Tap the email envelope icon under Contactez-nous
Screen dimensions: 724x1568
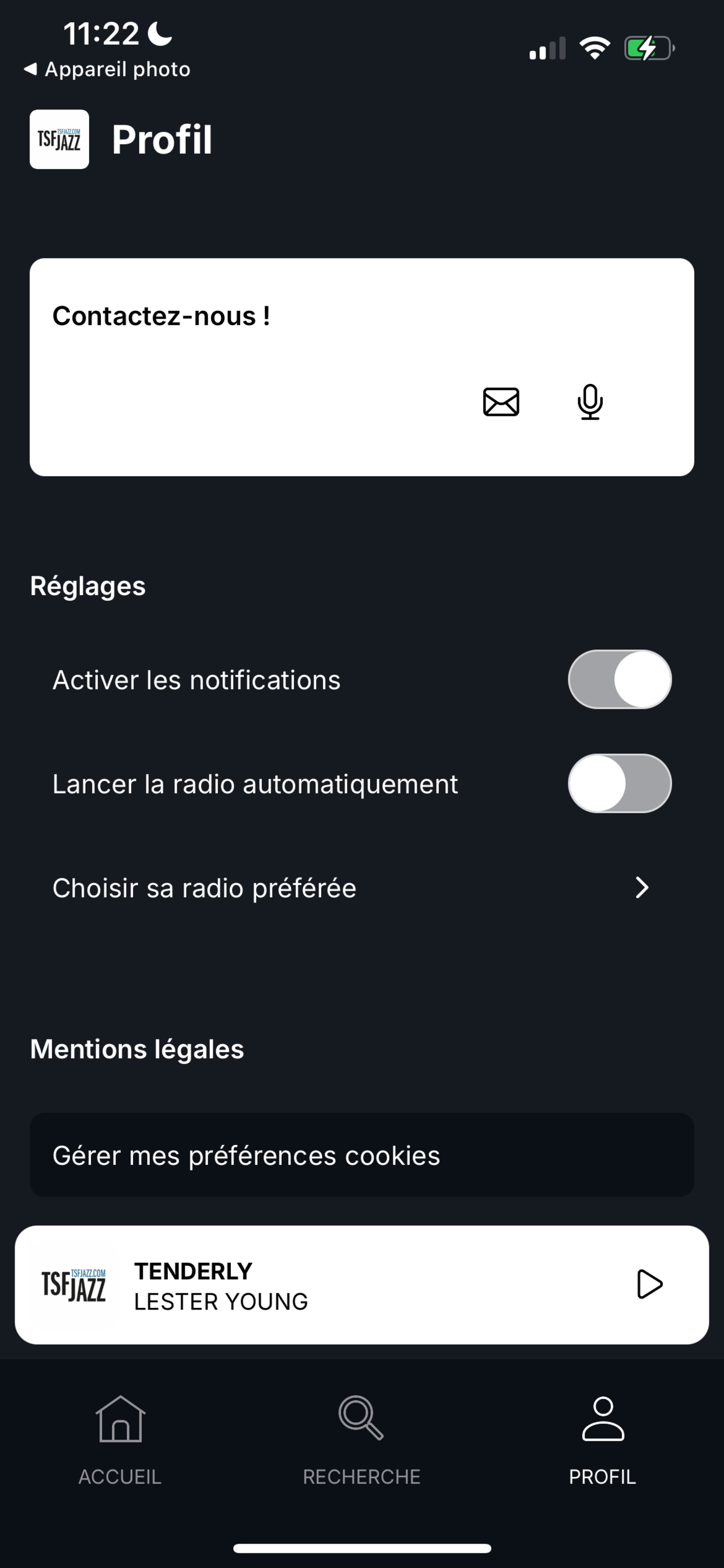coord(501,402)
